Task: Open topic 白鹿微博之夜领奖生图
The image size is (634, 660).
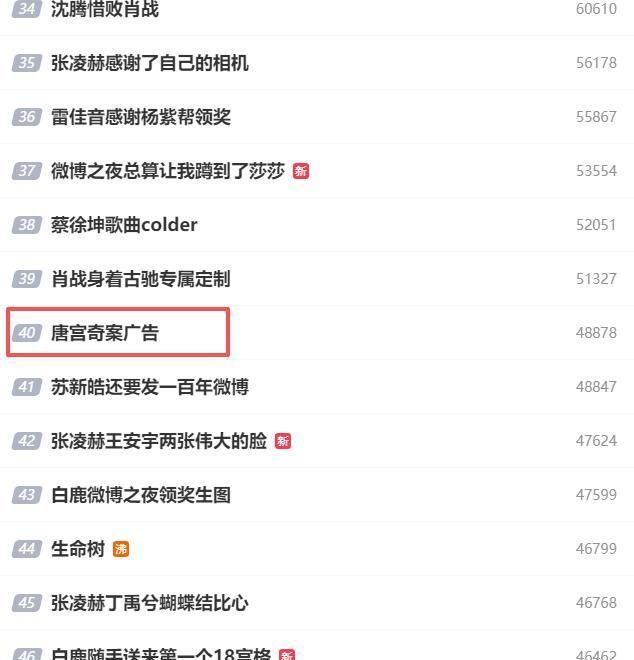Action: point(141,495)
